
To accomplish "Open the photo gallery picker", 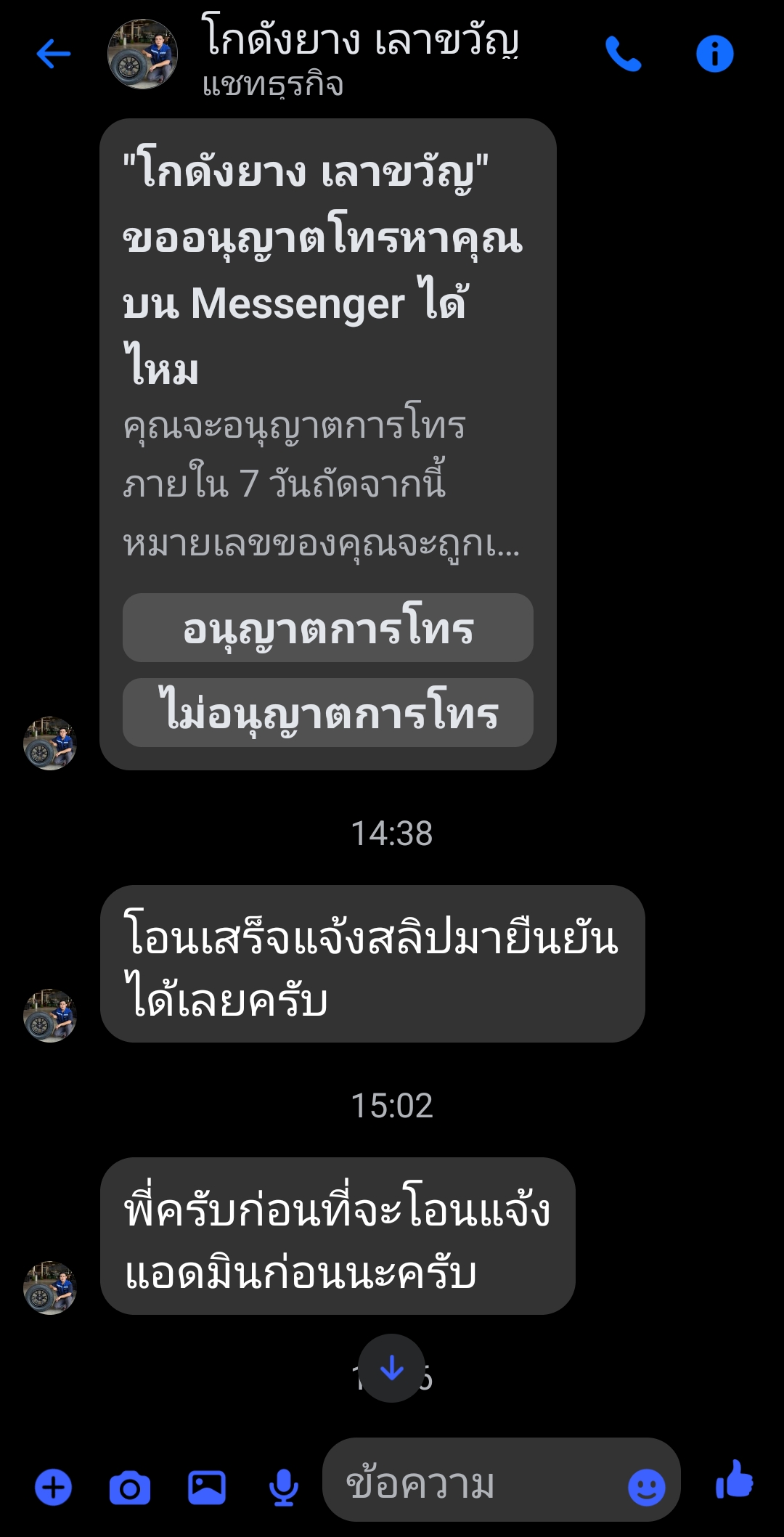I will (x=207, y=1487).
